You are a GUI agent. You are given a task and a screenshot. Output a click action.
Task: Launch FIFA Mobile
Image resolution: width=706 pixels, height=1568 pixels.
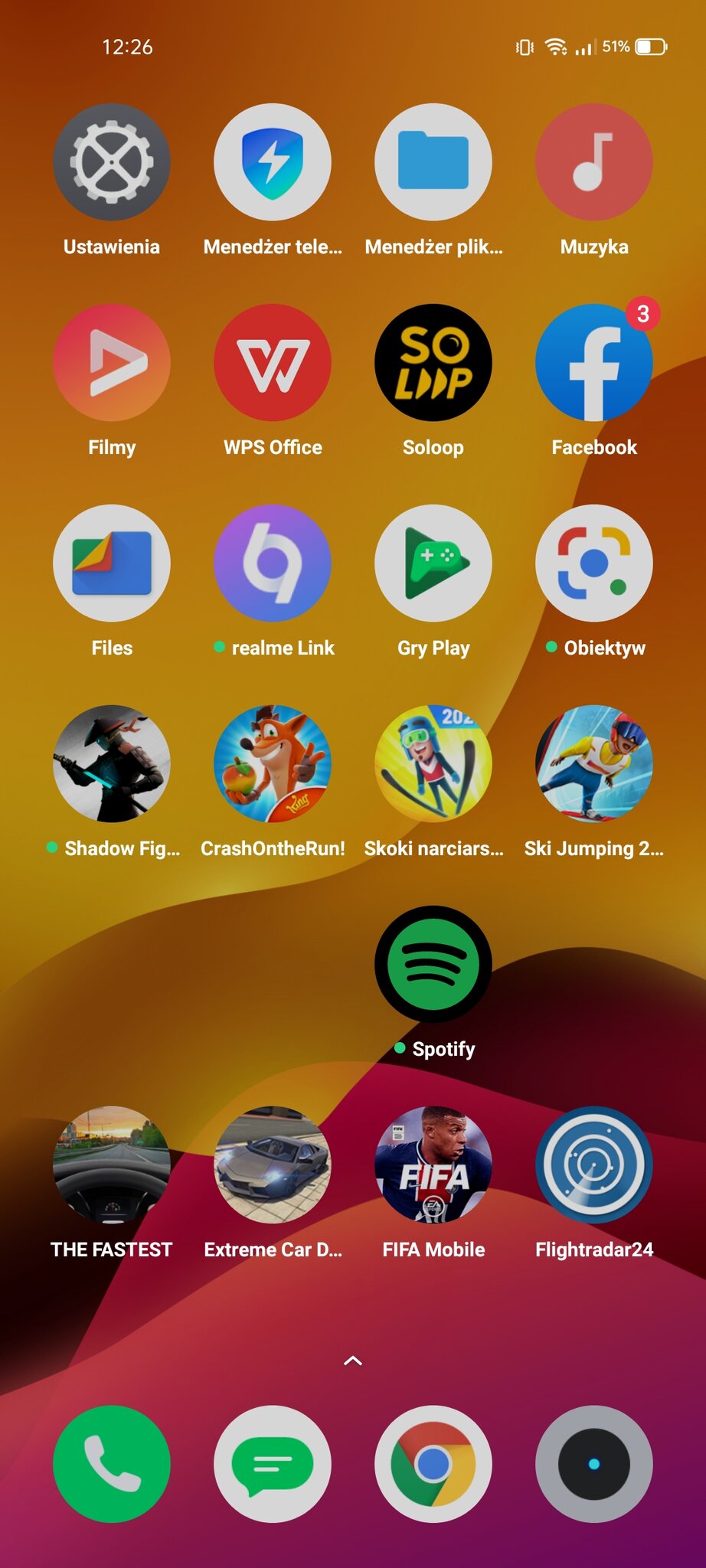(433, 1165)
